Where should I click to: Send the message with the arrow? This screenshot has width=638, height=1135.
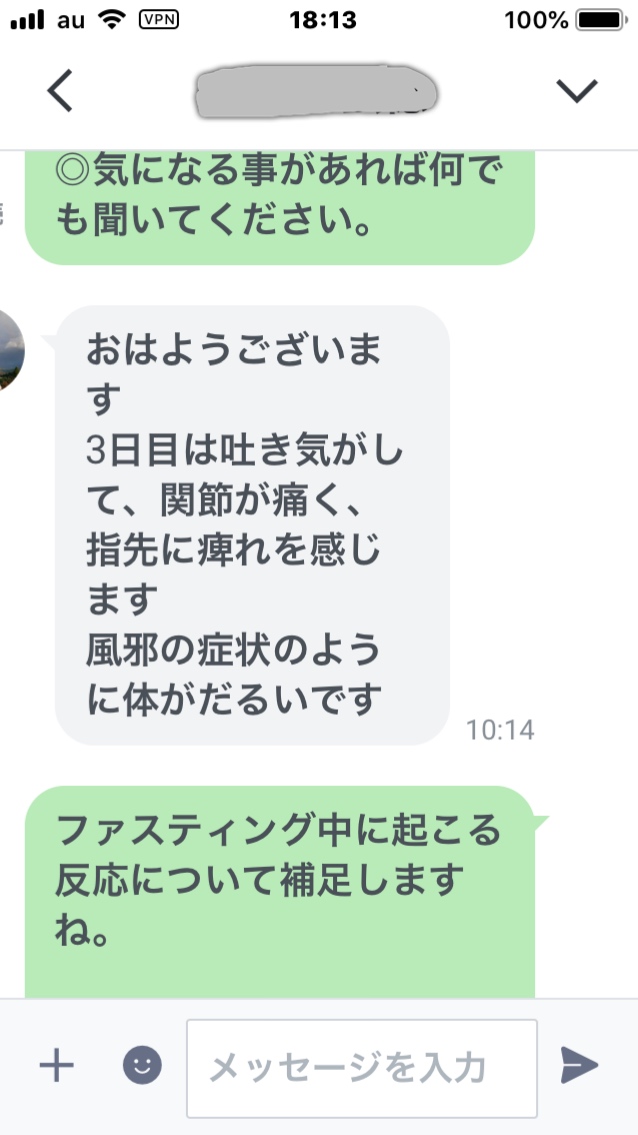[579, 1066]
